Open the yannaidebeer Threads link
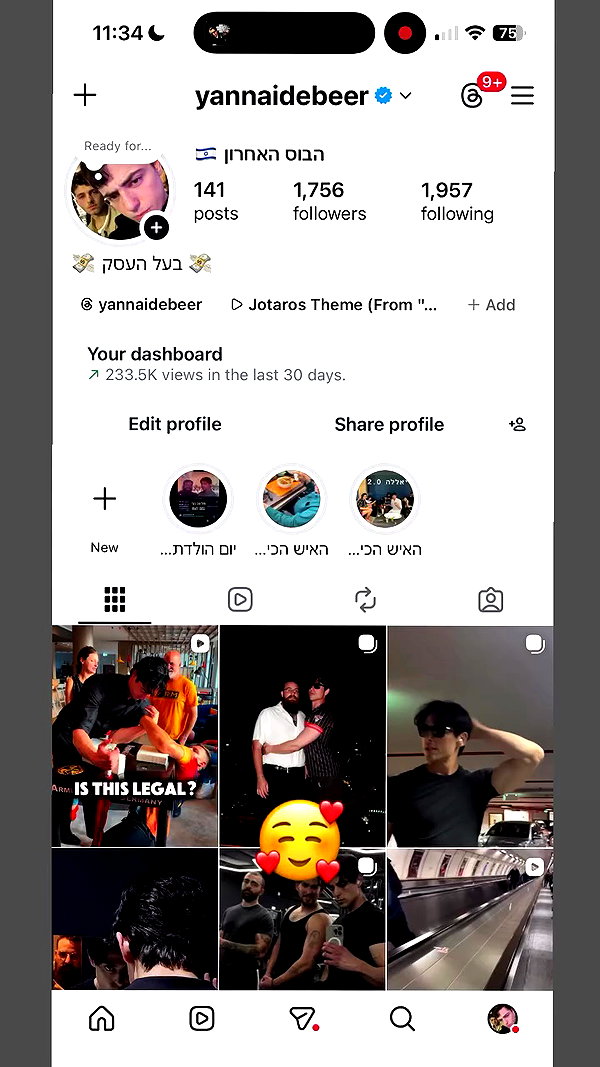600x1067 pixels. (141, 304)
